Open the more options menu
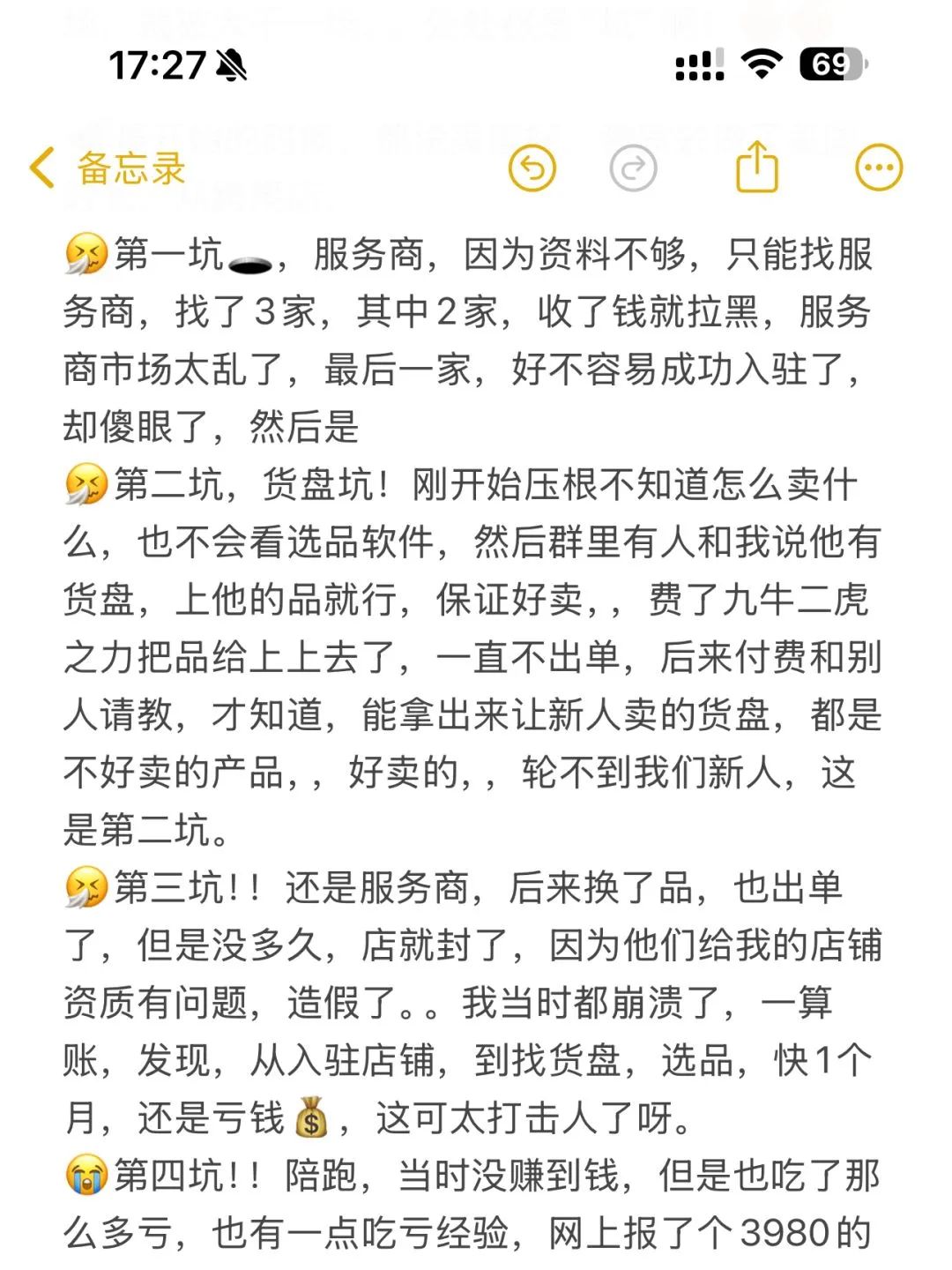The image size is (952, 1270). coord(879,168)
